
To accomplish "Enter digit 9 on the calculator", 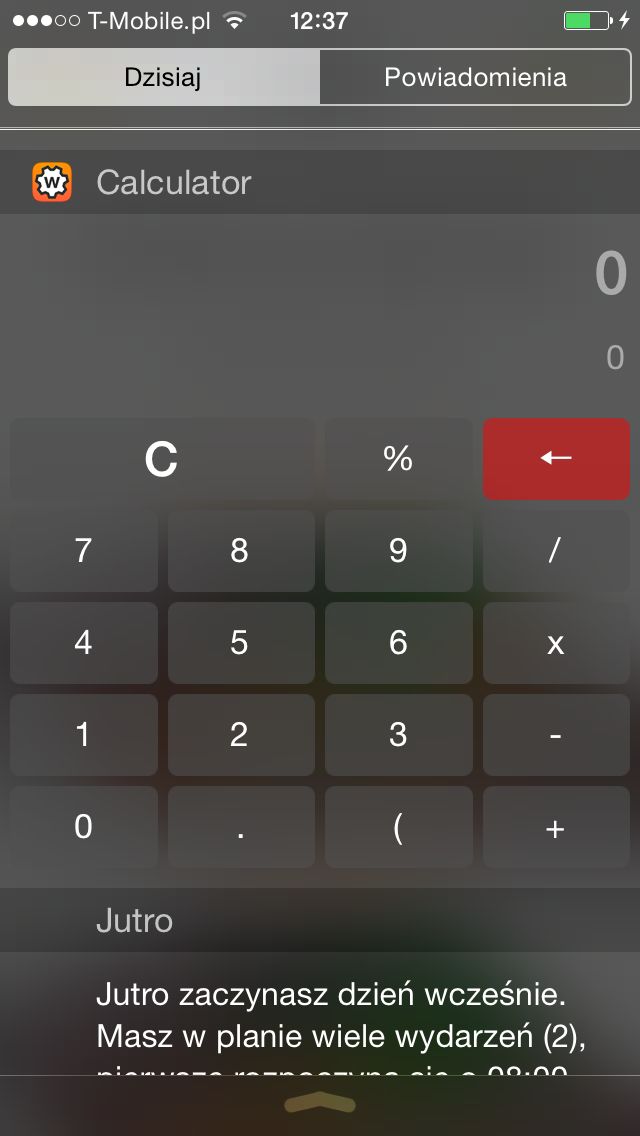I will [x=399, y=551].
